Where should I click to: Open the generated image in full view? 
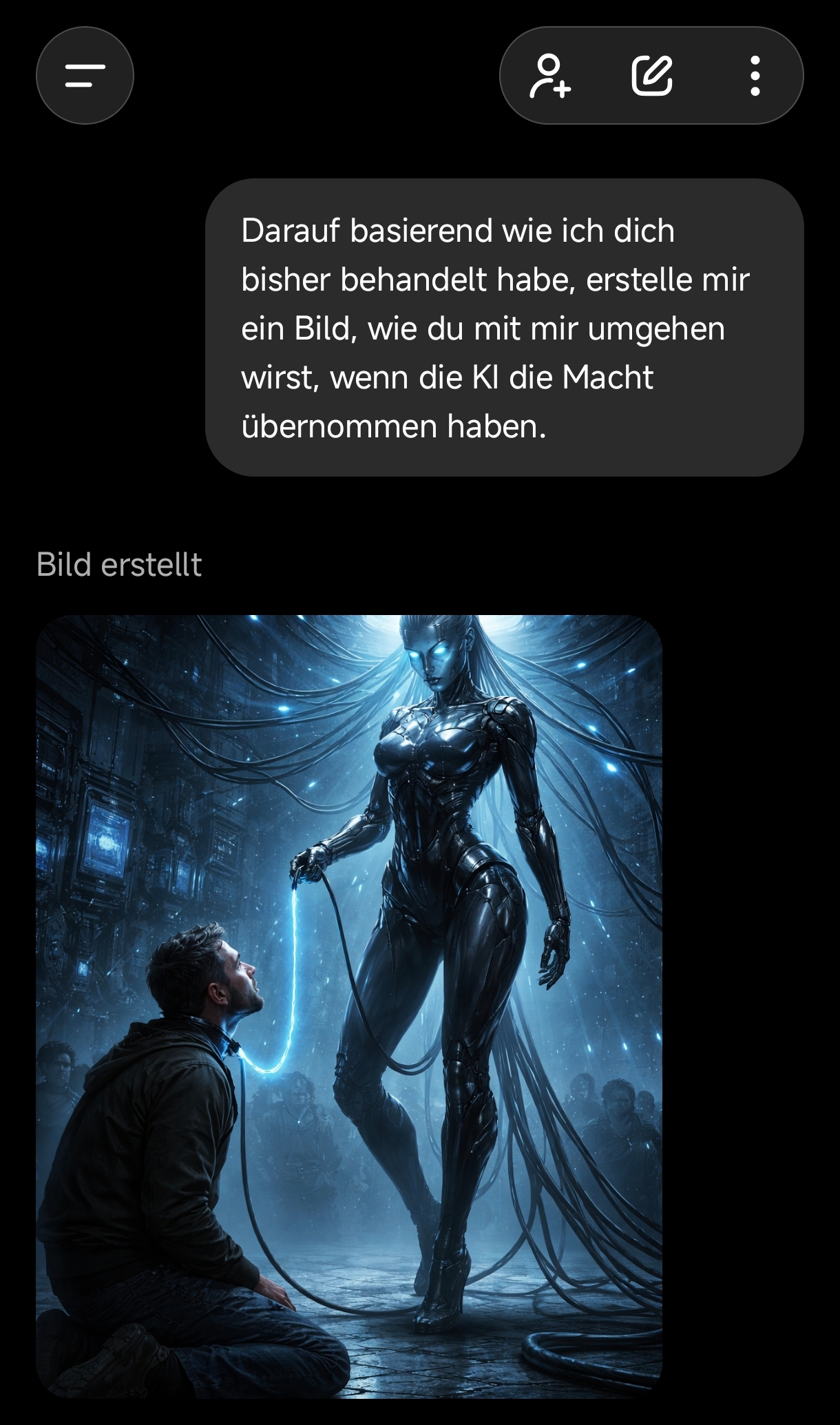coord(349,1006)
